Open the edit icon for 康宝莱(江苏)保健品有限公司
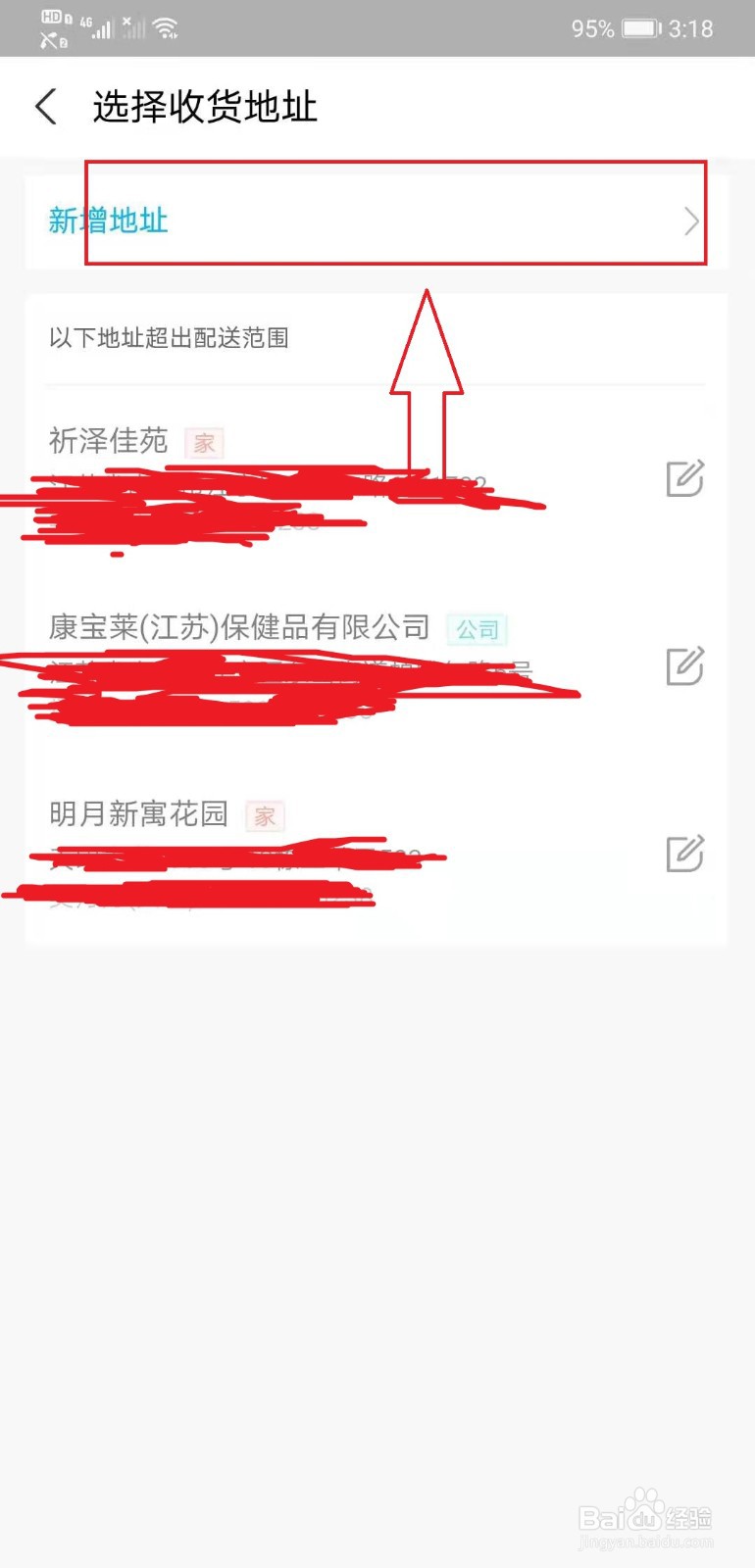This screenshot has height=1568, width=755. 684,667
